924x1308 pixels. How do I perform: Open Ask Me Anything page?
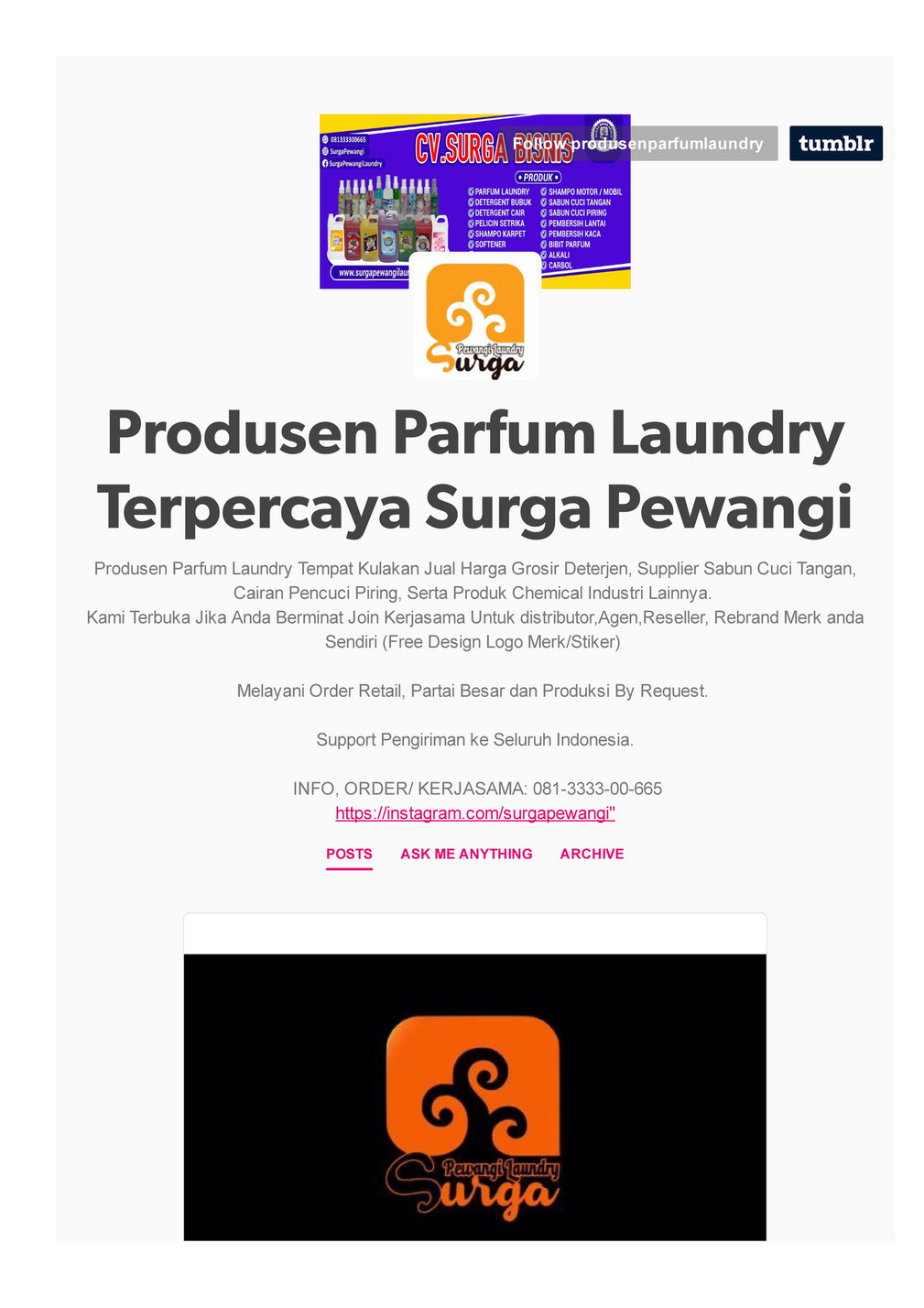(466, 854)
